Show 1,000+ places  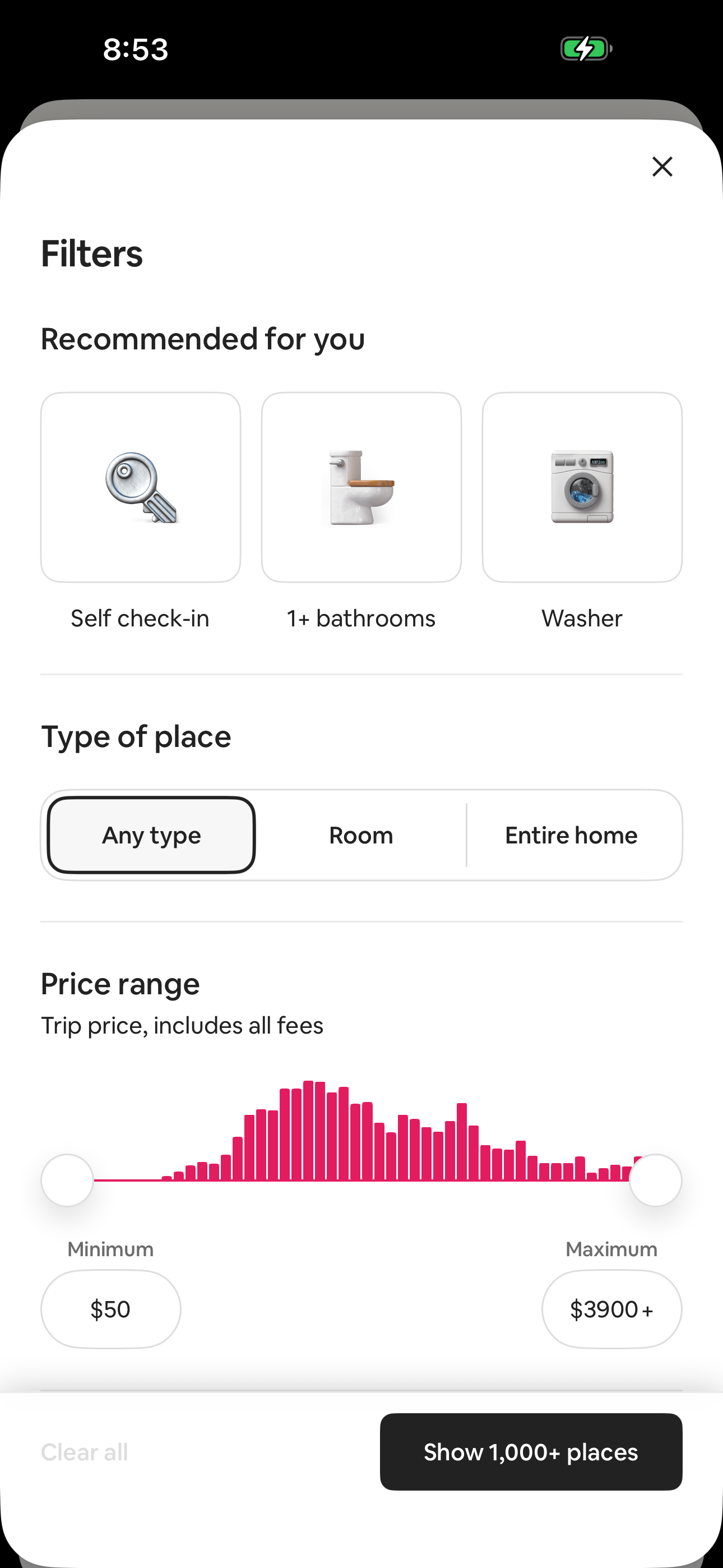point(531,1452)
